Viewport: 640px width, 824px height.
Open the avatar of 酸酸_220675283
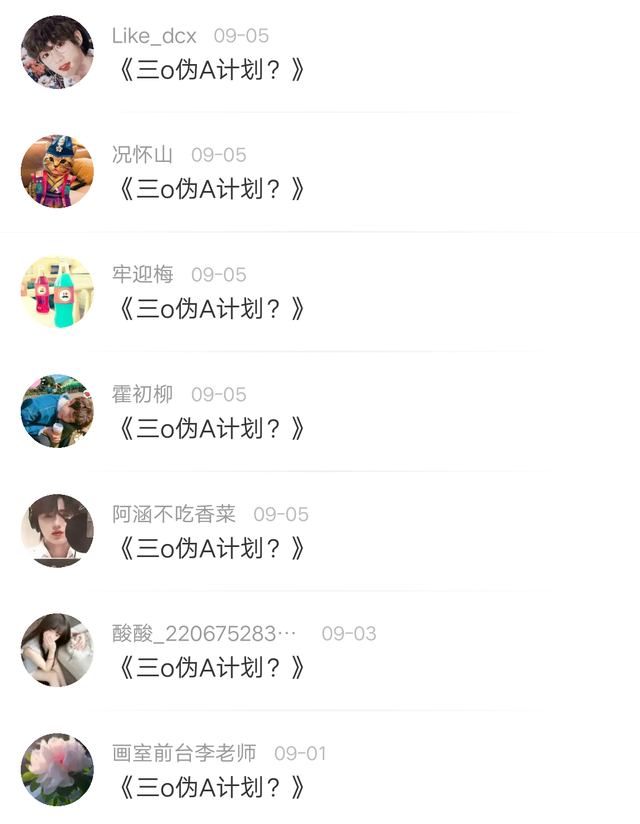pos(57,650)
